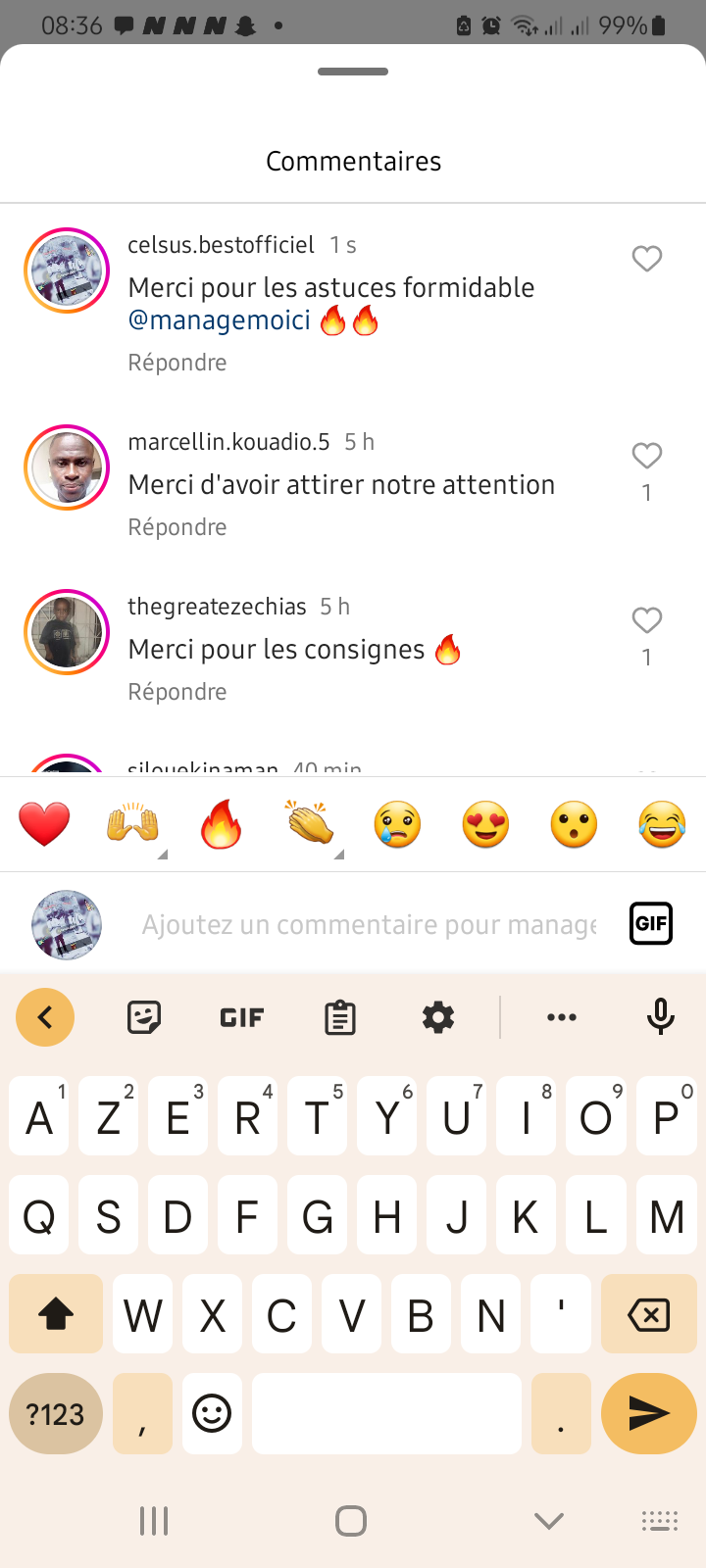Screen dimensions: 706x1568
Task: Insert the fire quick emoji
Action: [221, 824]
